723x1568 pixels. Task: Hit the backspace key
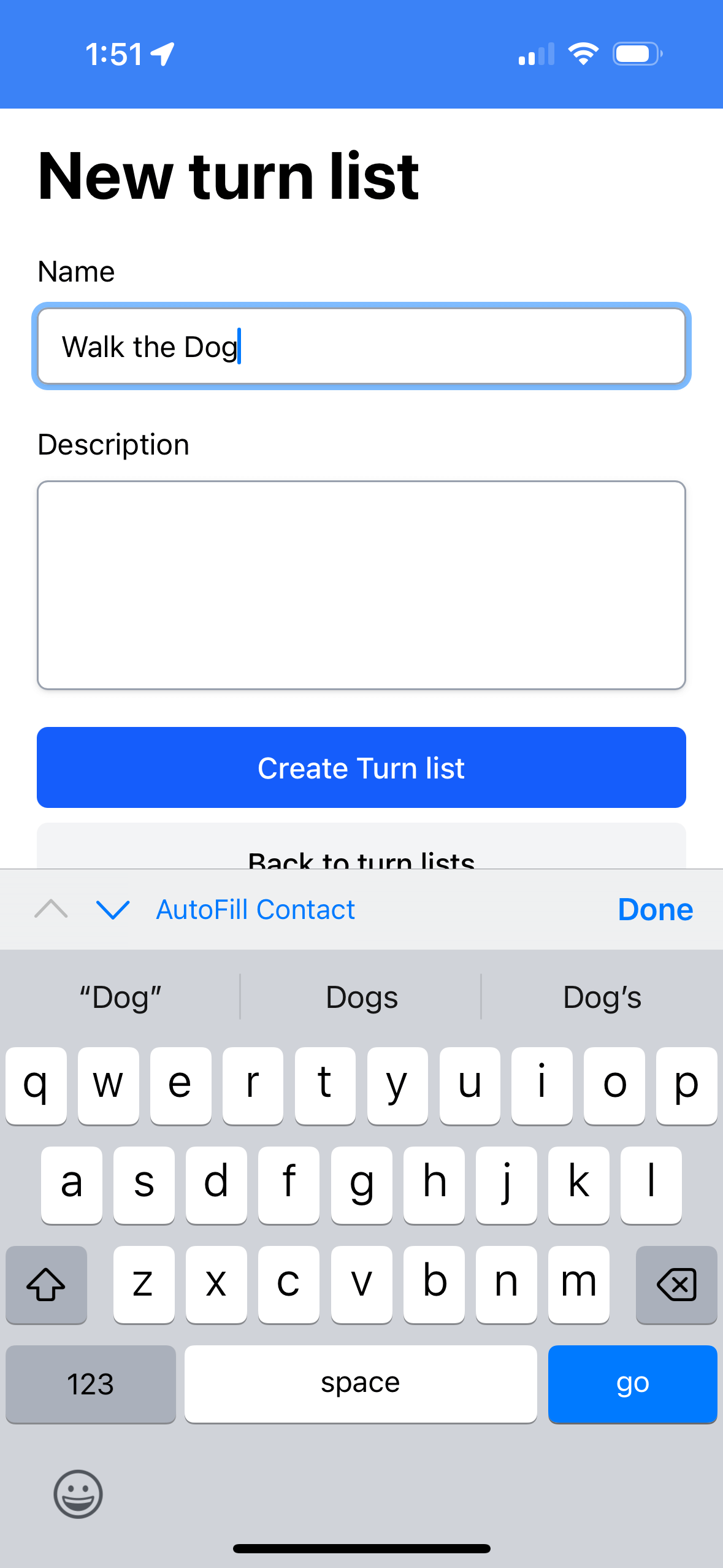(676, 1285)
